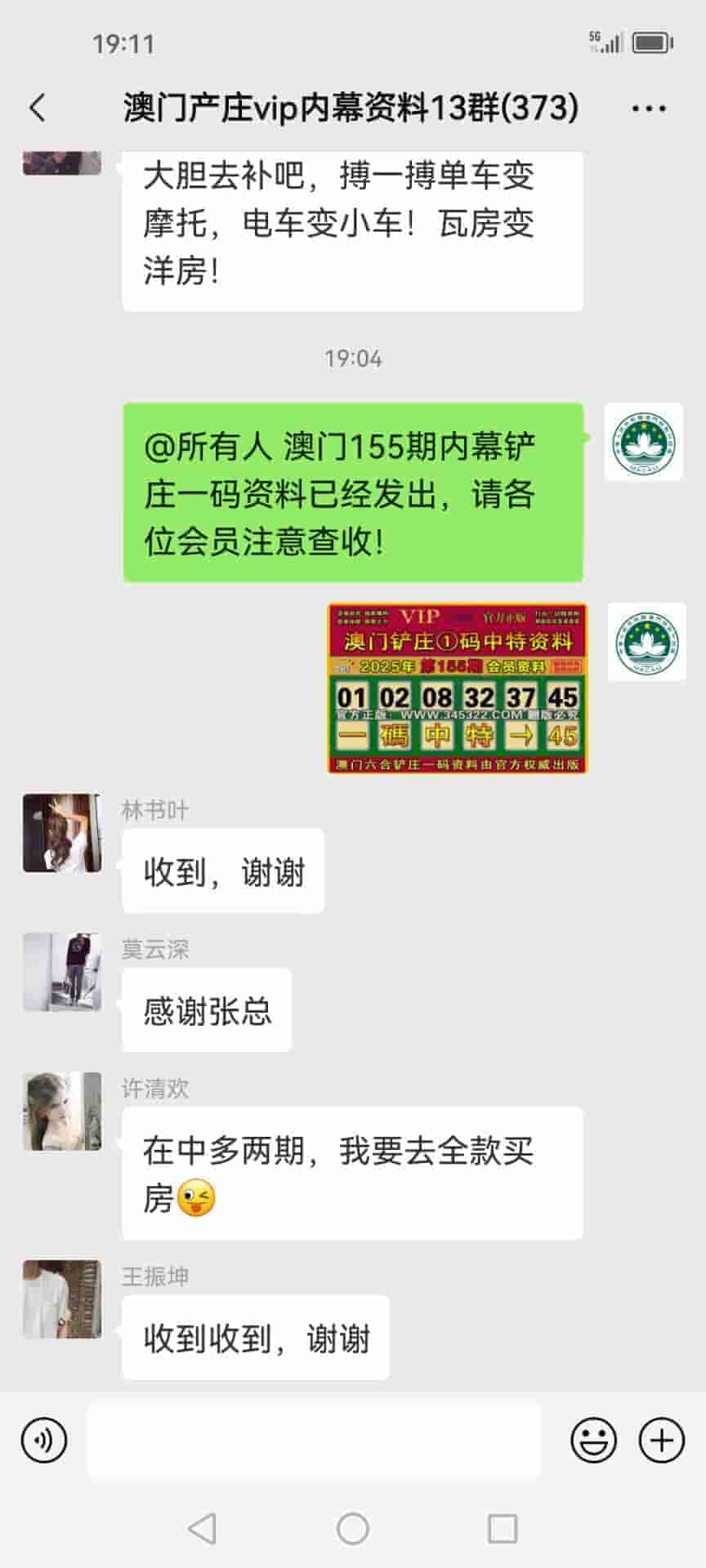
Task: Open the emoji picker
Action: click(x=593, y=1441)
